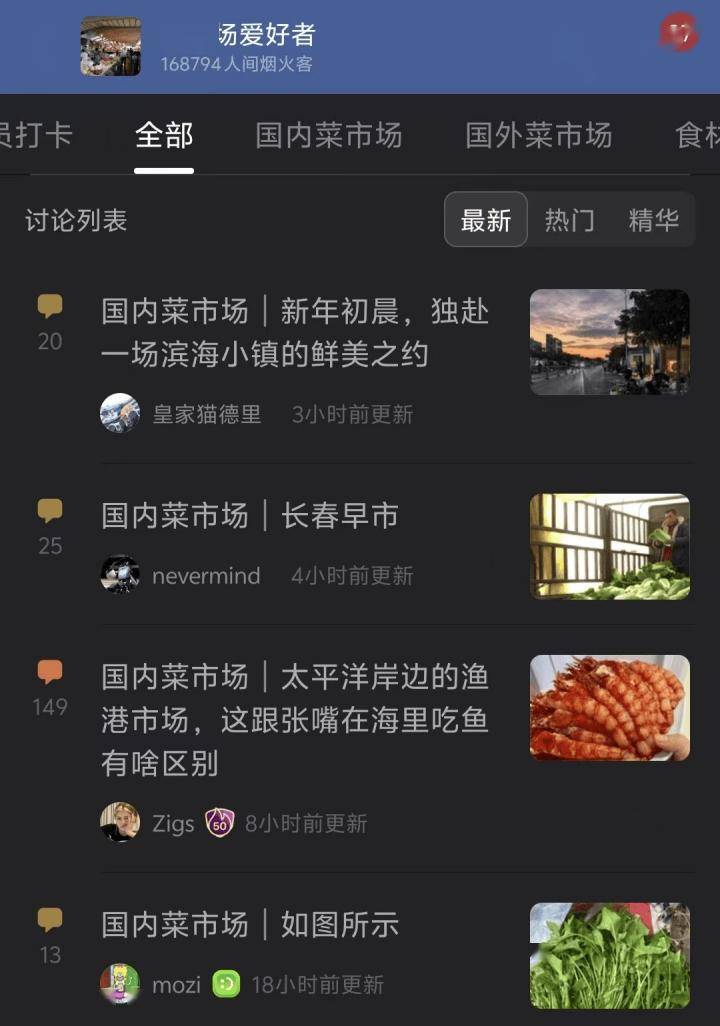Tap the nevermind avatar

(x=120, y=575)
